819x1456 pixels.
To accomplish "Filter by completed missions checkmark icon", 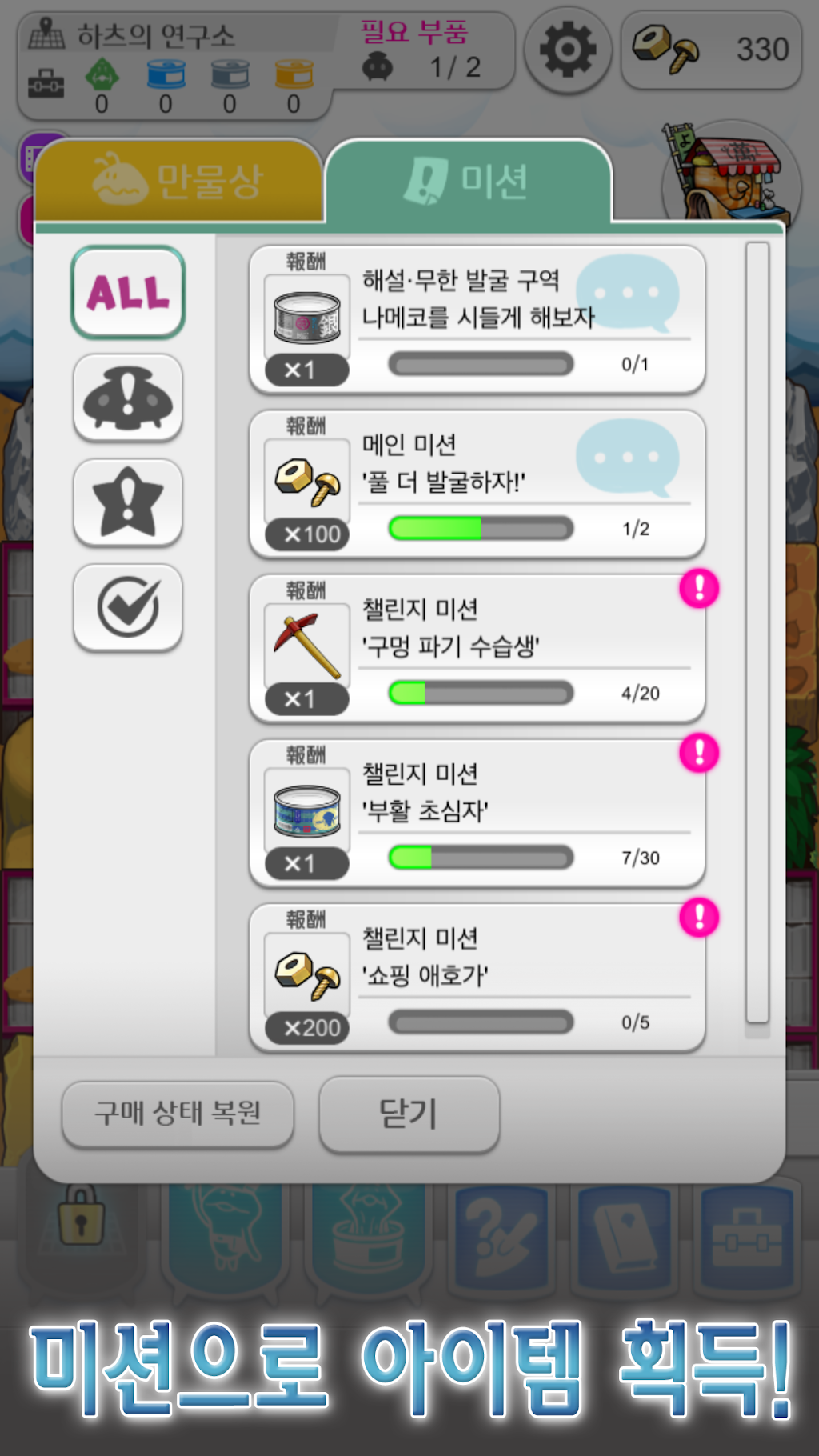I will coord(128,607).
